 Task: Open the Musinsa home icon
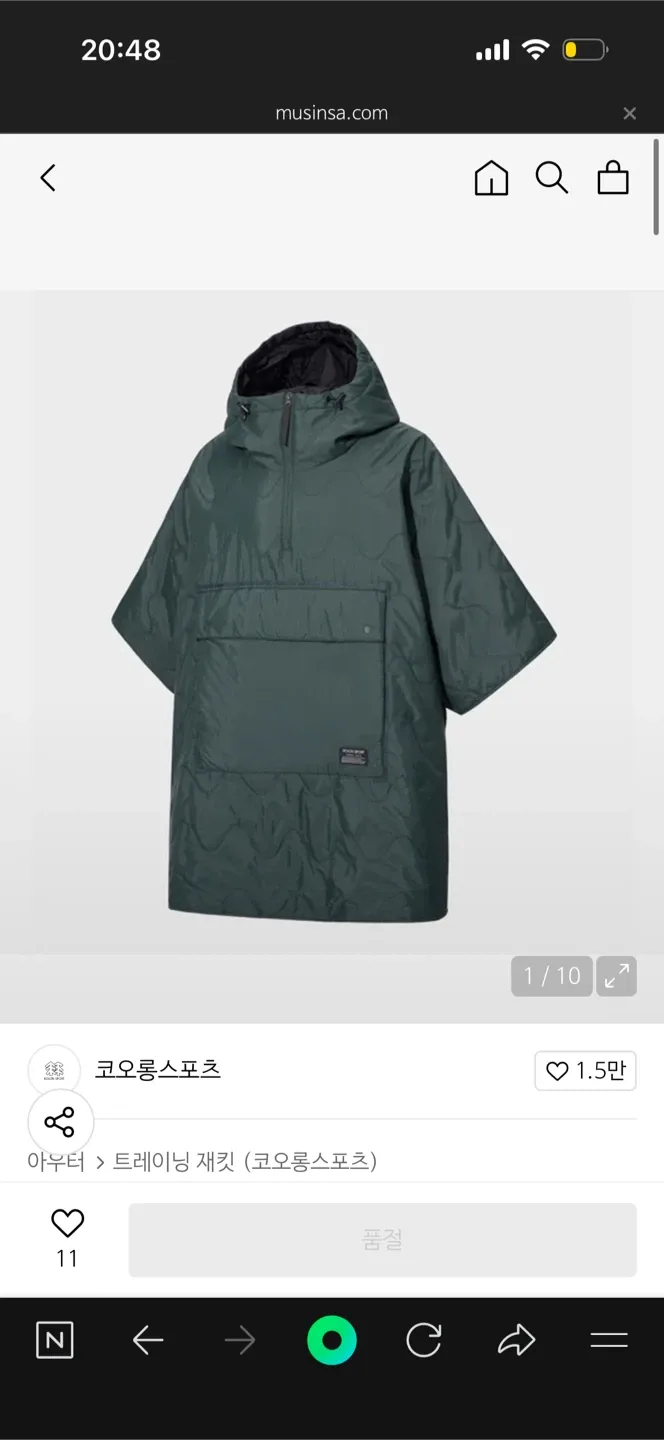(x=491, y=178)
